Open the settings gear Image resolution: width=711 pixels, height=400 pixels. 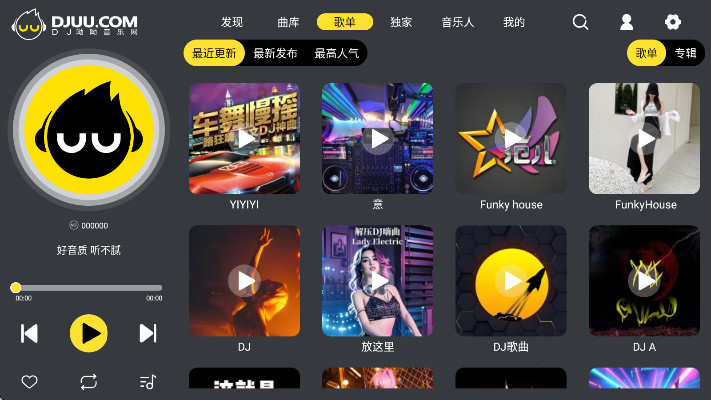pos(673,22)
